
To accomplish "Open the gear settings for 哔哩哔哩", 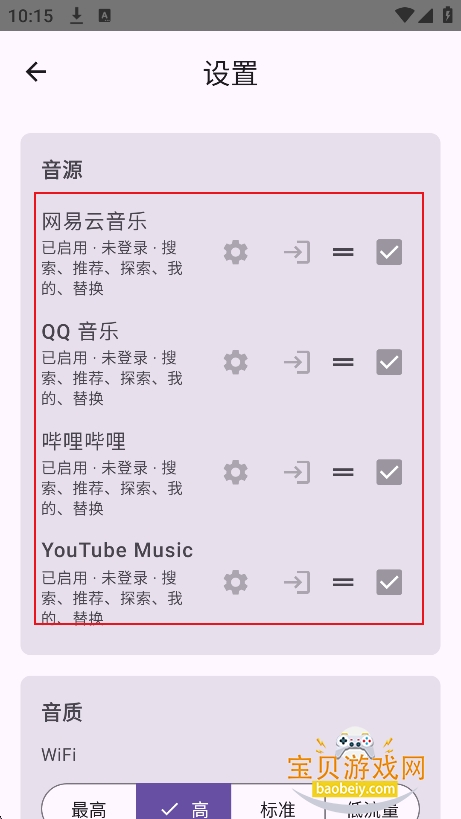I will [235, 472].
